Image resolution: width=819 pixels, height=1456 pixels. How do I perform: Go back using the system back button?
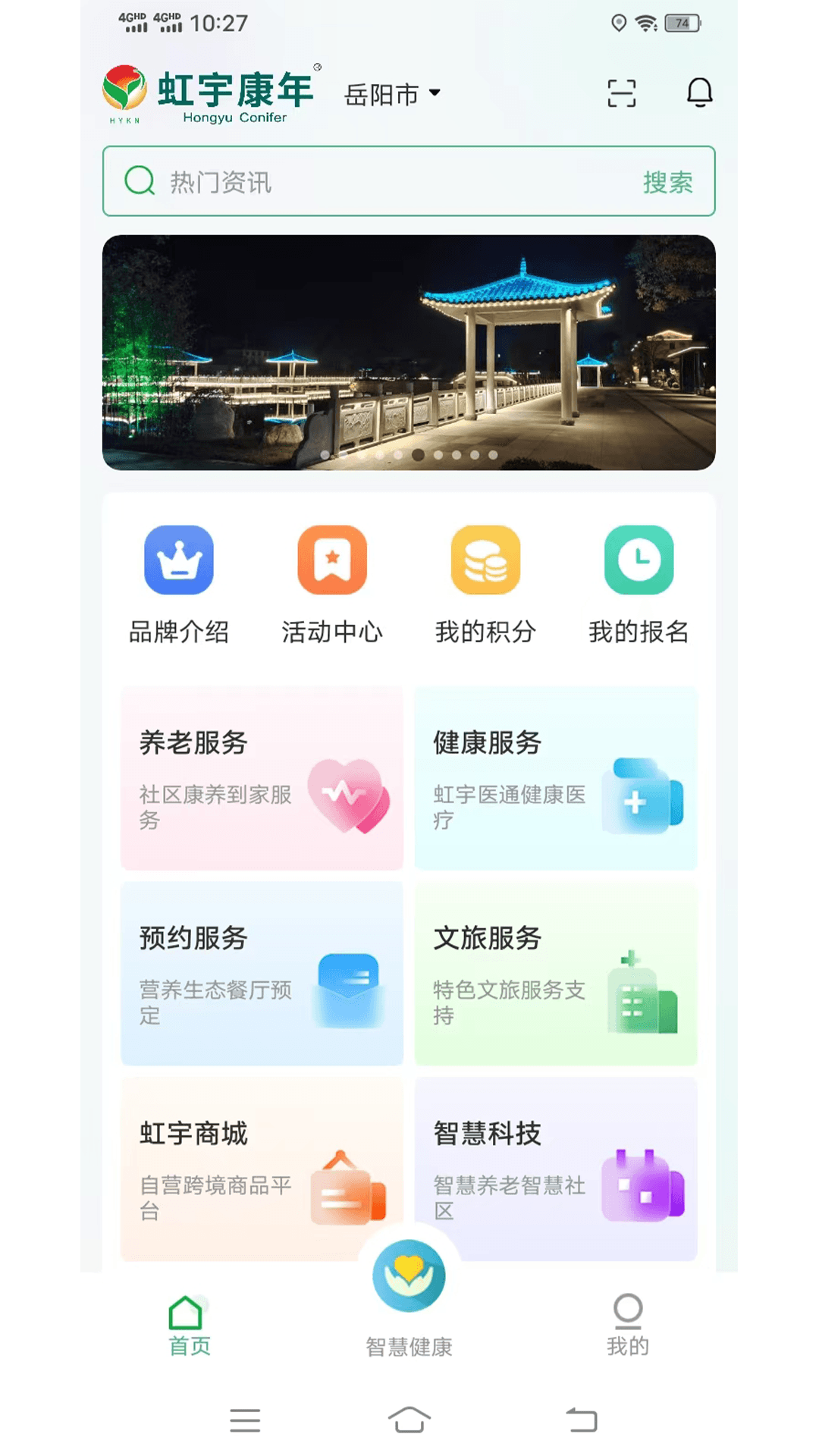(582, 1420)
